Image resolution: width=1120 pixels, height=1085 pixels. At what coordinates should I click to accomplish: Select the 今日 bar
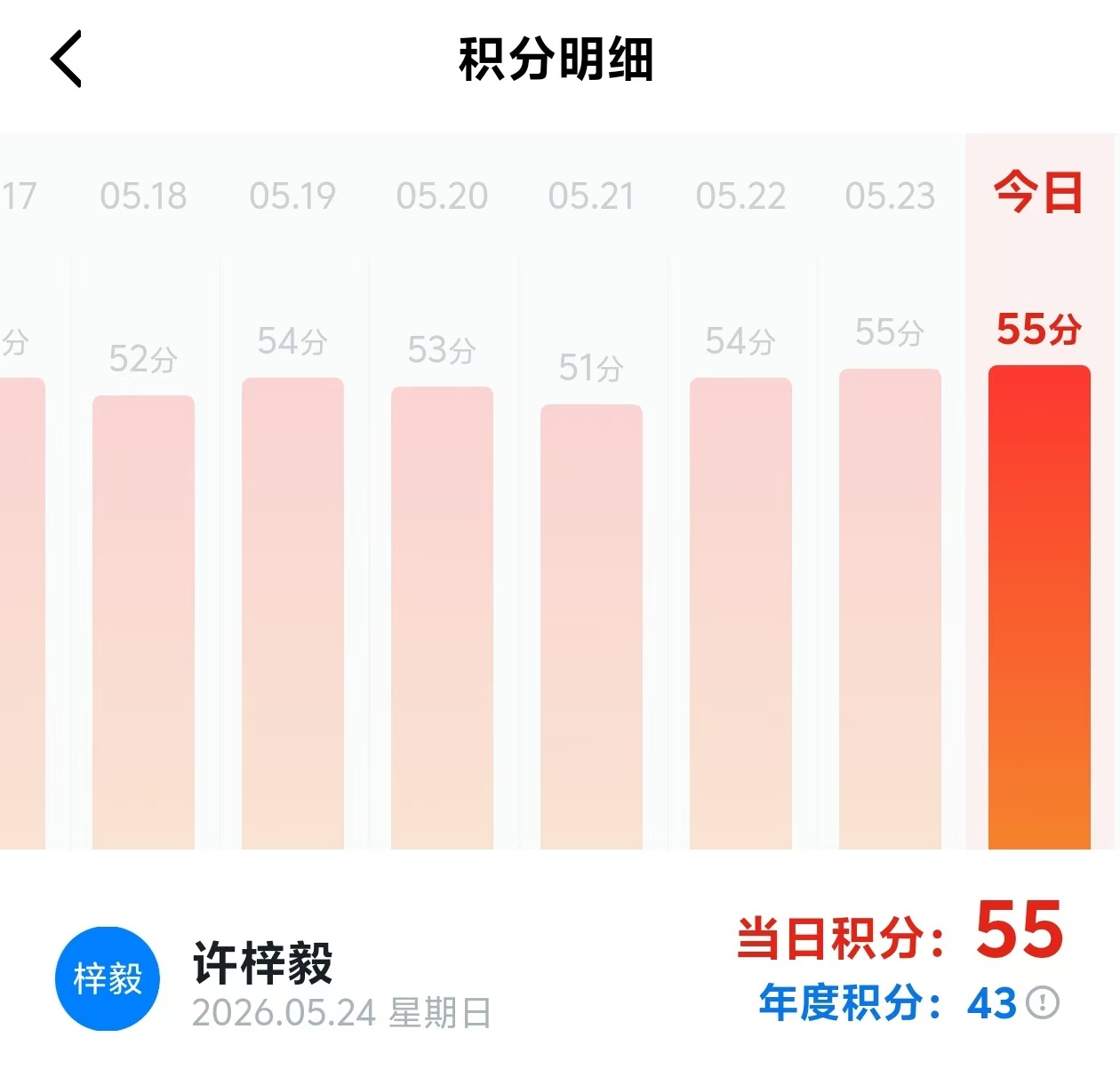pyautogui.click(x=1039, y=607)
